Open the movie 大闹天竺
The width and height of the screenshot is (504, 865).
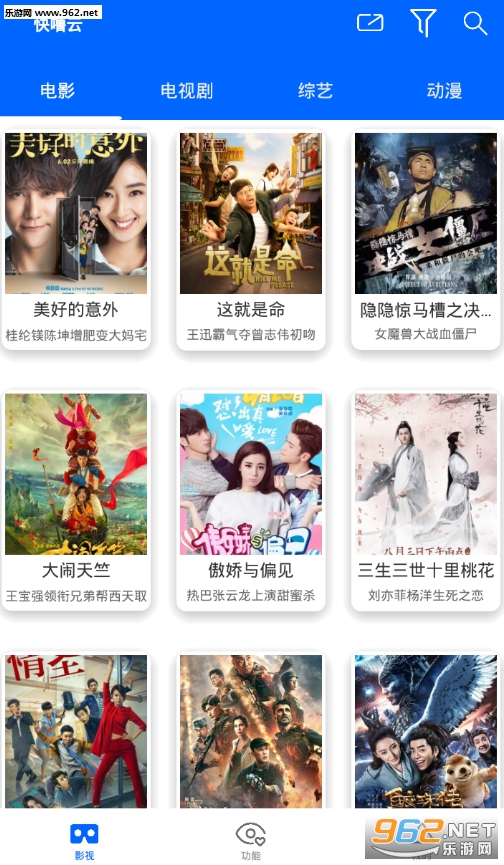(x=76, y=500)
